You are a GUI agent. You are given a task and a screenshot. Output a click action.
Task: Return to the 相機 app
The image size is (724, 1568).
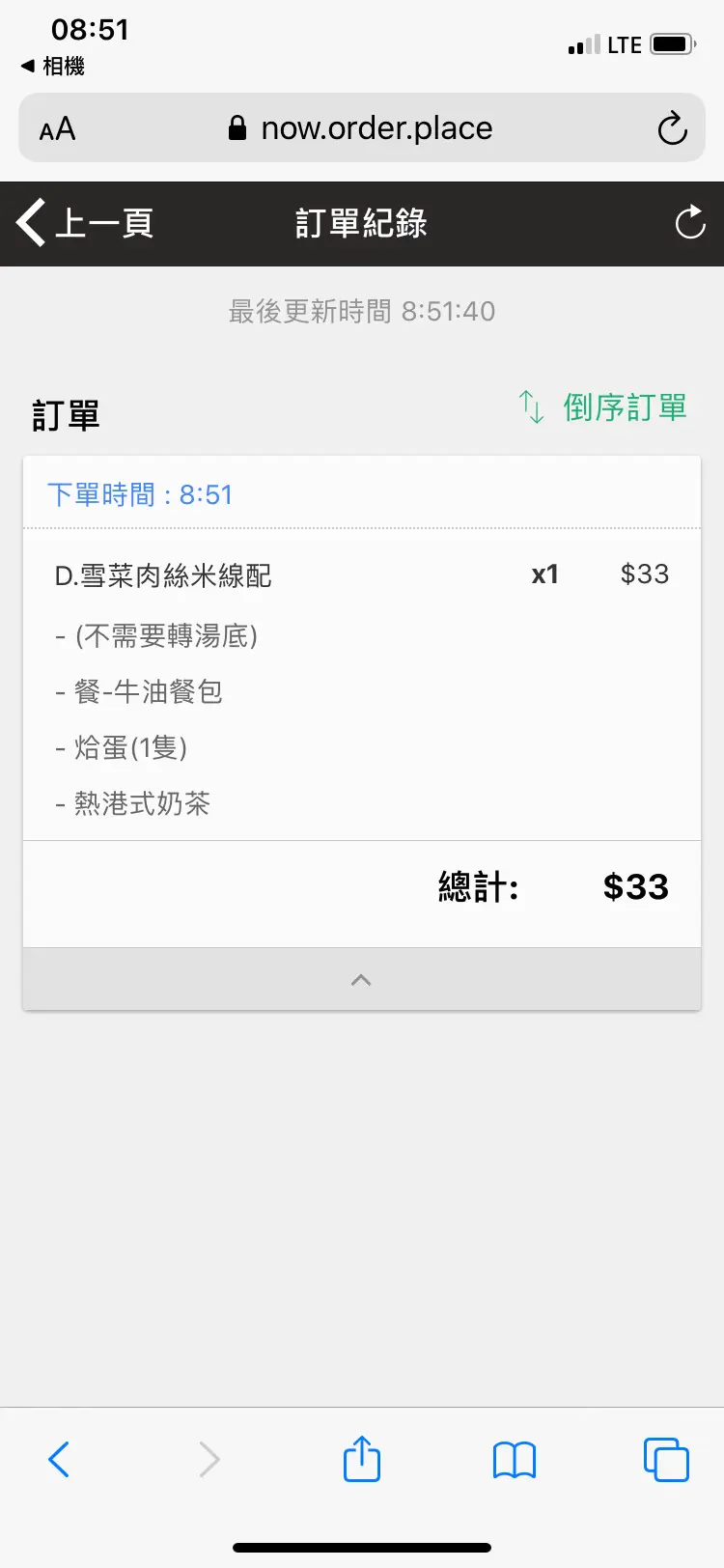[x=53, y=66]
